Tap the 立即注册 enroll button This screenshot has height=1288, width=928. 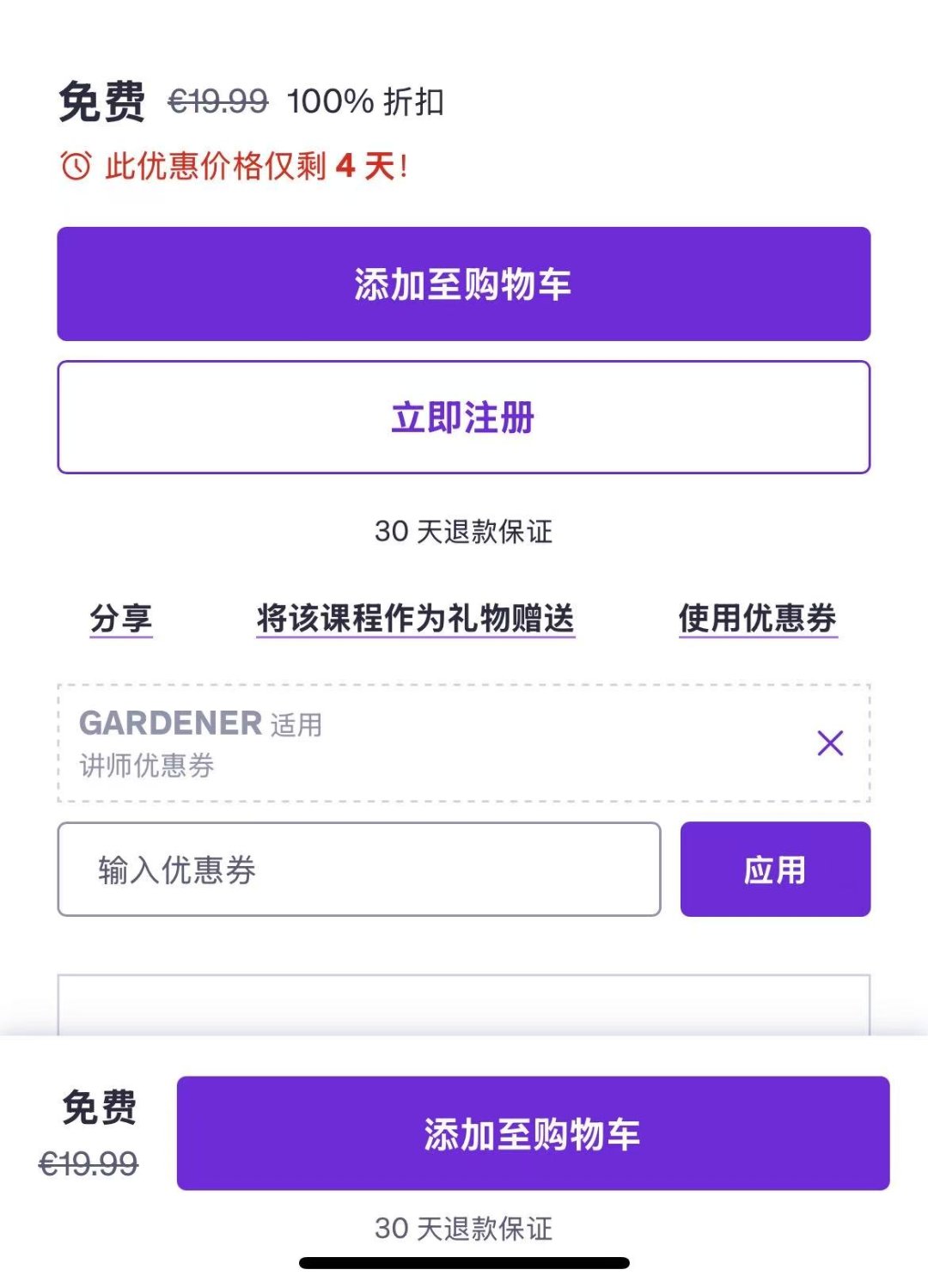click(463, 418)
